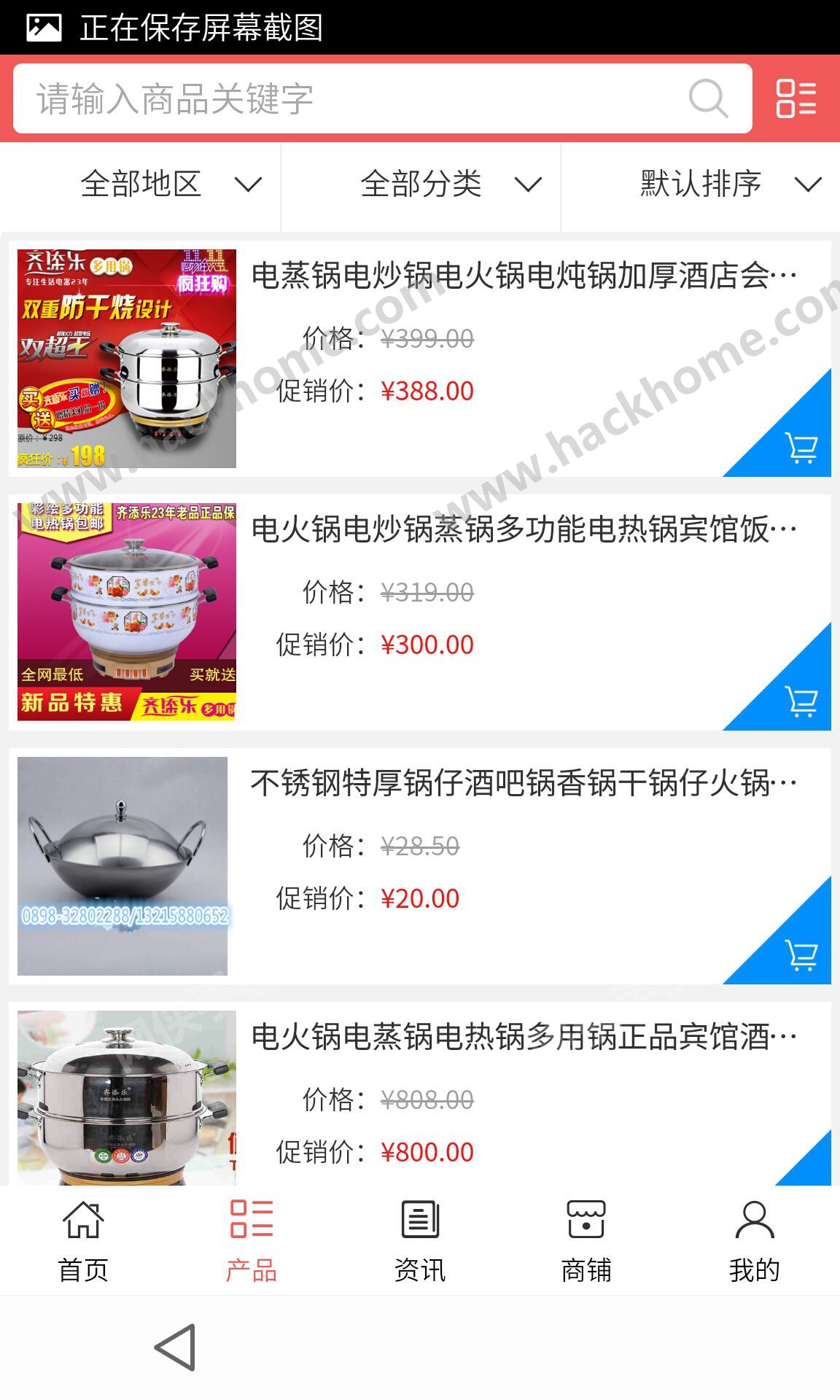Switch to the 资讯 news tab
The image size is (840, 1400).
420,1241
